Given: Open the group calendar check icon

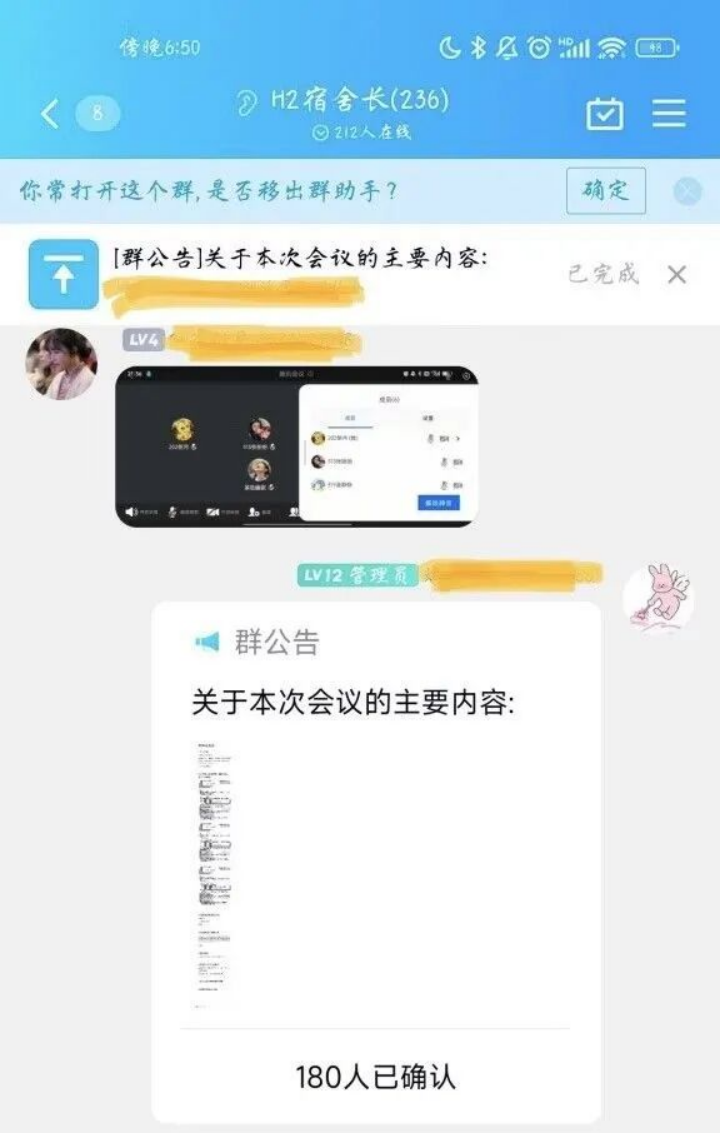Looking at the screenshot, I should click(604, 113).
